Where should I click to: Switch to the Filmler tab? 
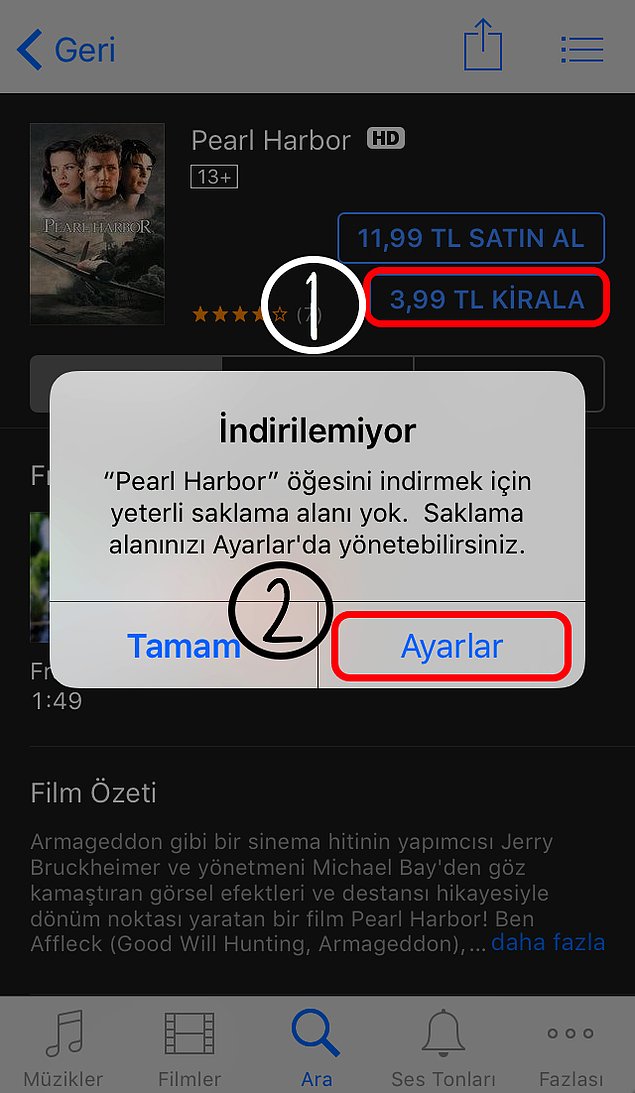pos(190,1047)
